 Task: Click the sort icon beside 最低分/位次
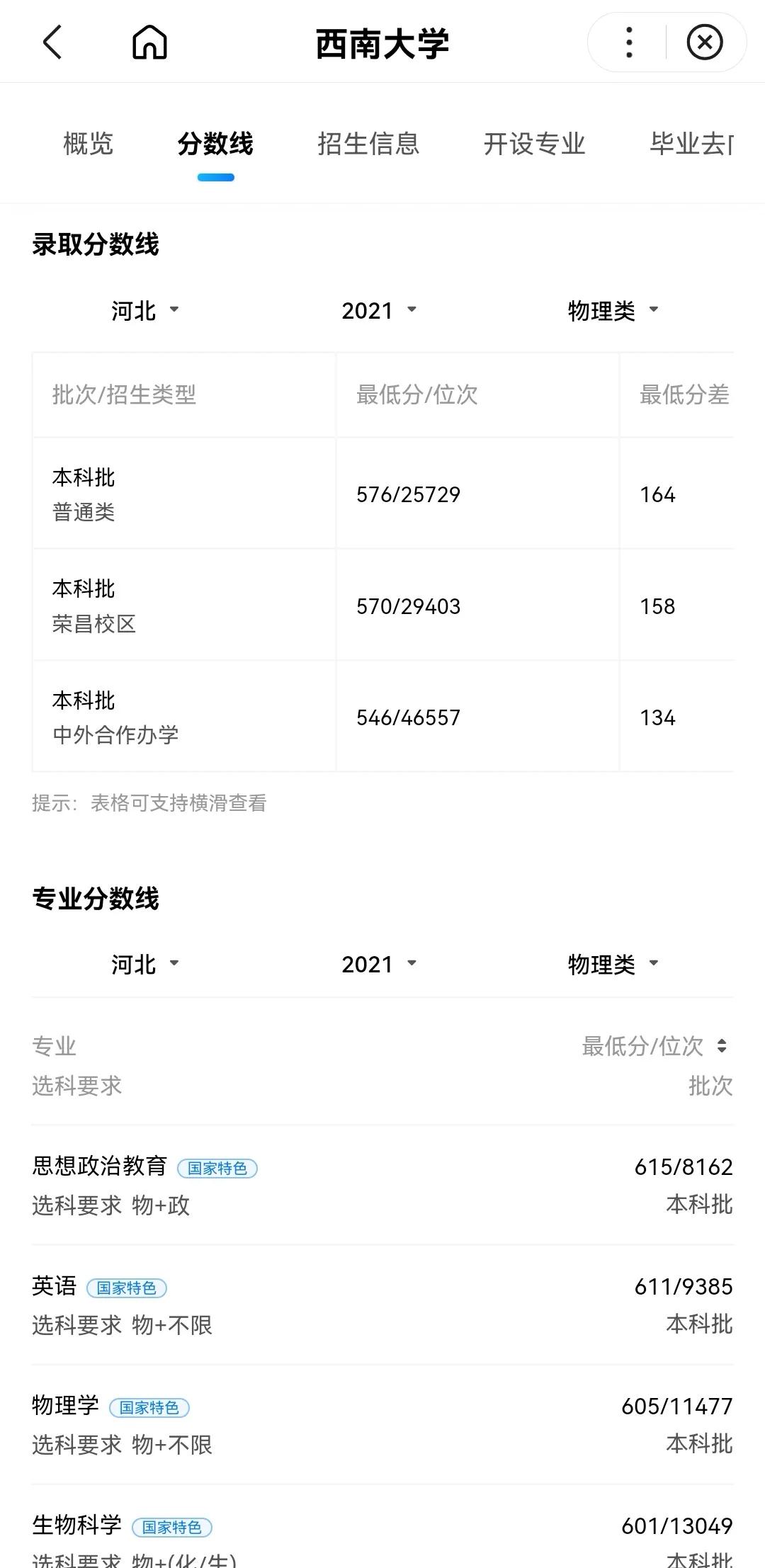tap(724, 1045)
